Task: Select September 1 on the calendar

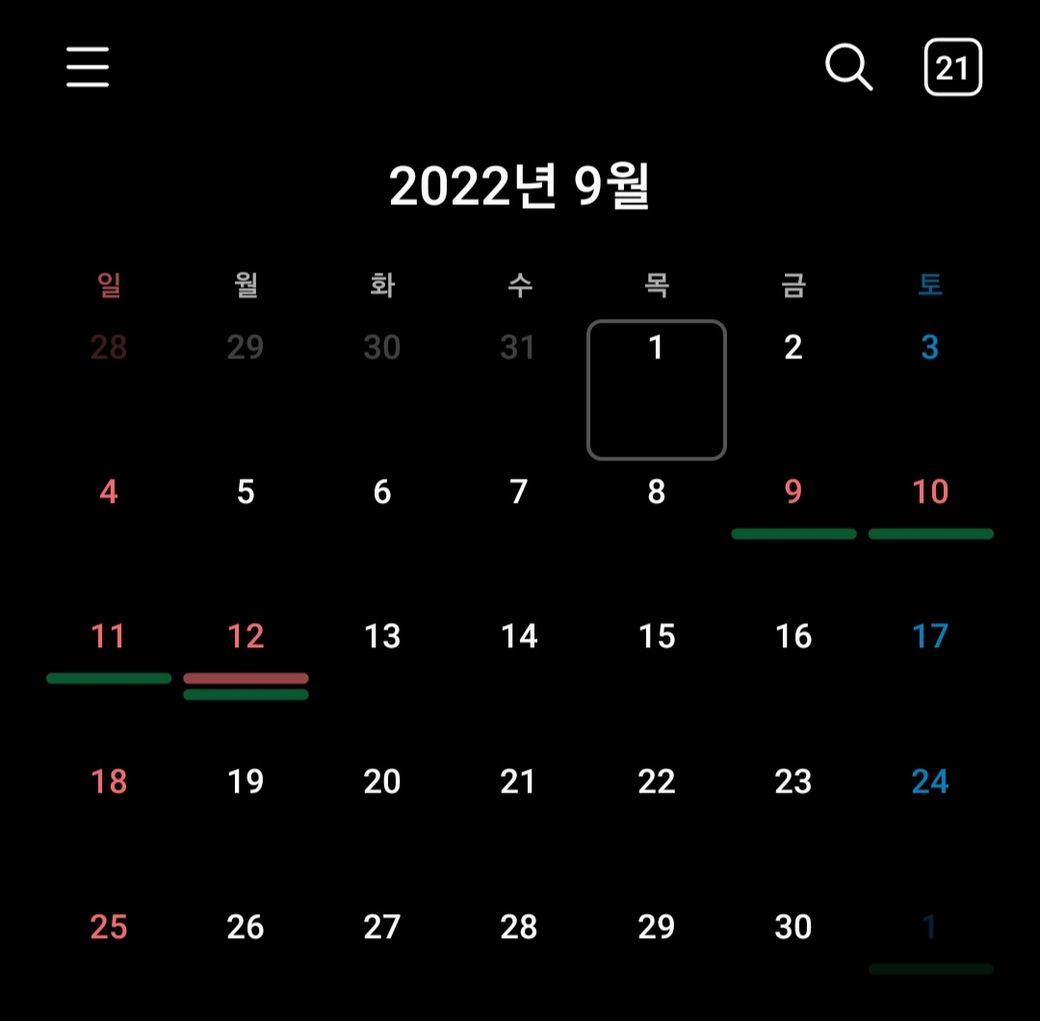Action: [656, 389]
